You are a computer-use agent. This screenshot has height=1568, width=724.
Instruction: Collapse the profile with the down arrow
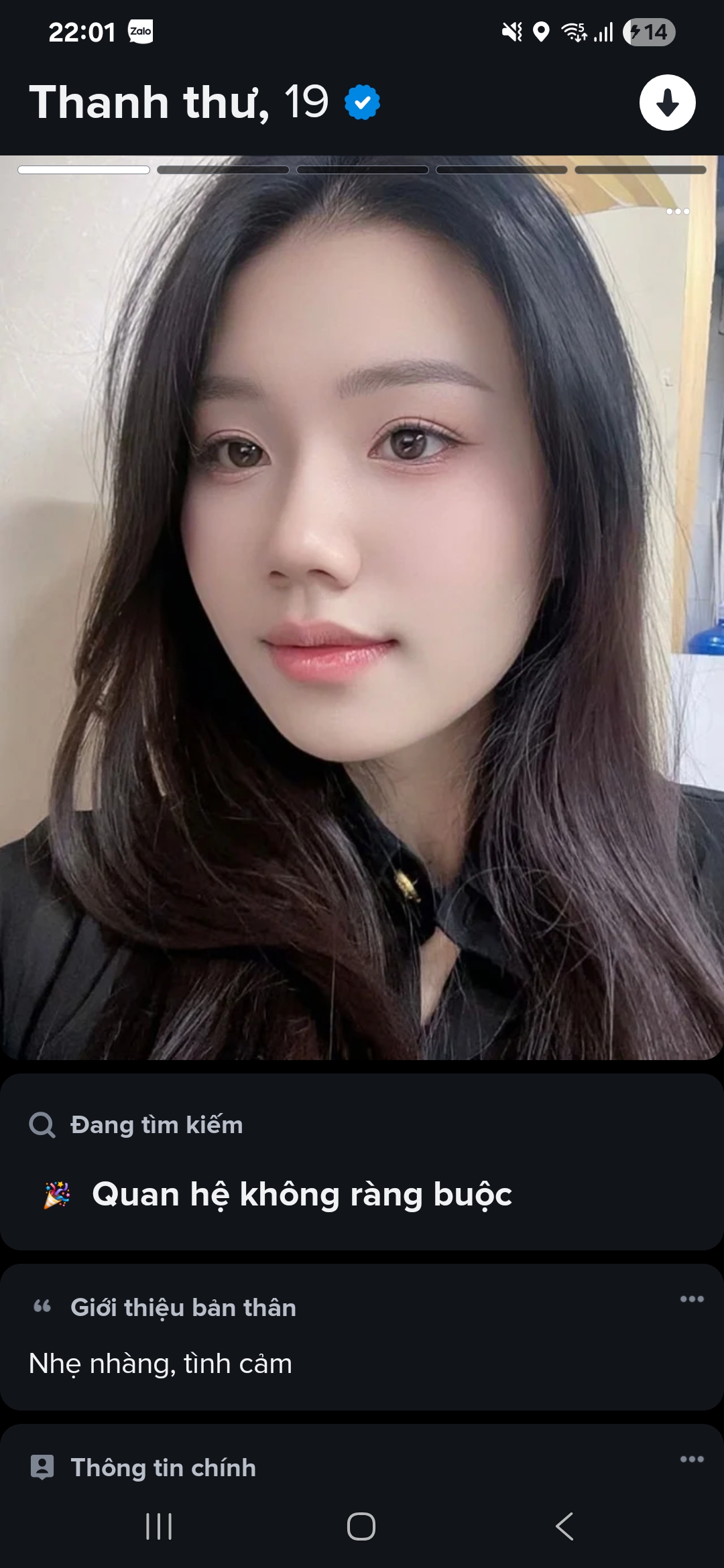[667, 103]
